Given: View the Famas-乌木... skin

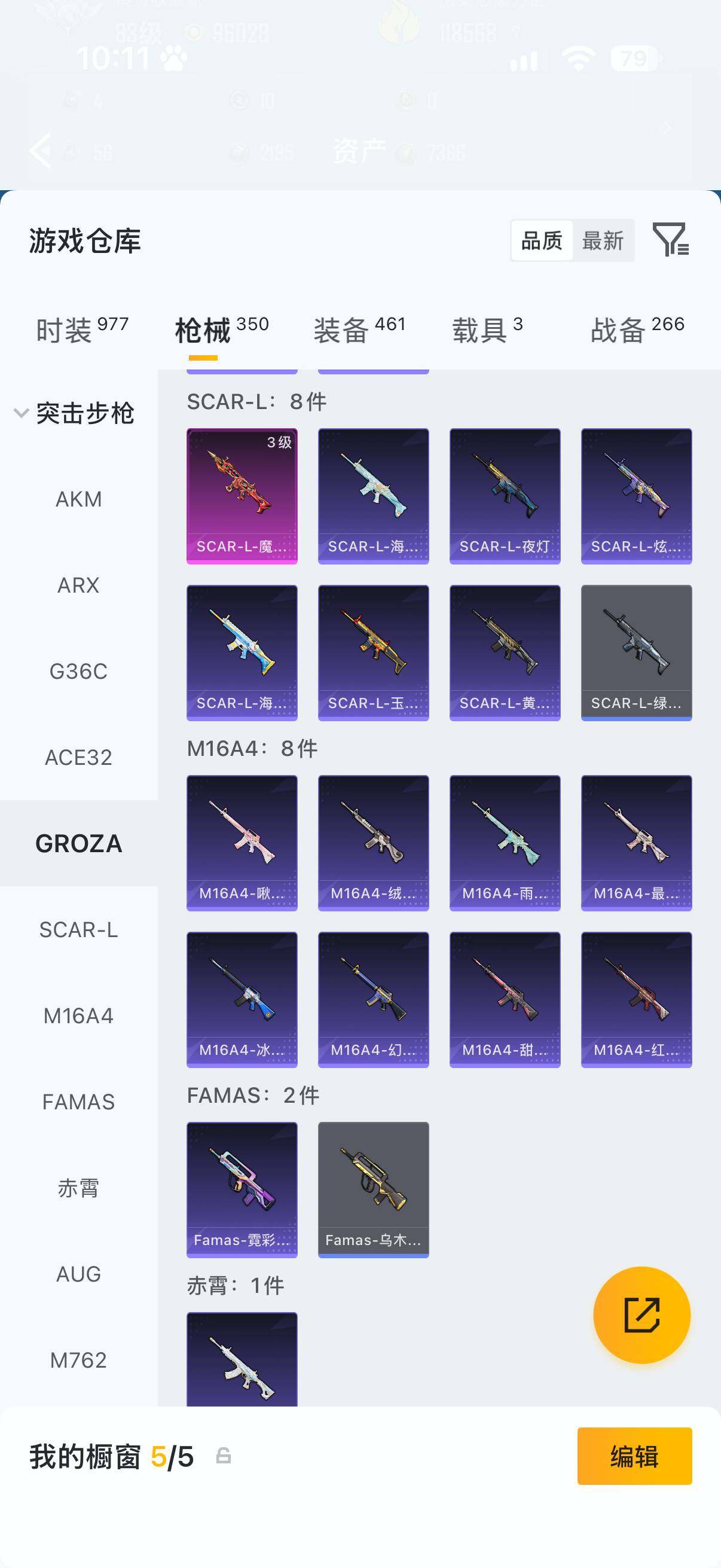Looking at the screenshot, I should [374, 1190].
